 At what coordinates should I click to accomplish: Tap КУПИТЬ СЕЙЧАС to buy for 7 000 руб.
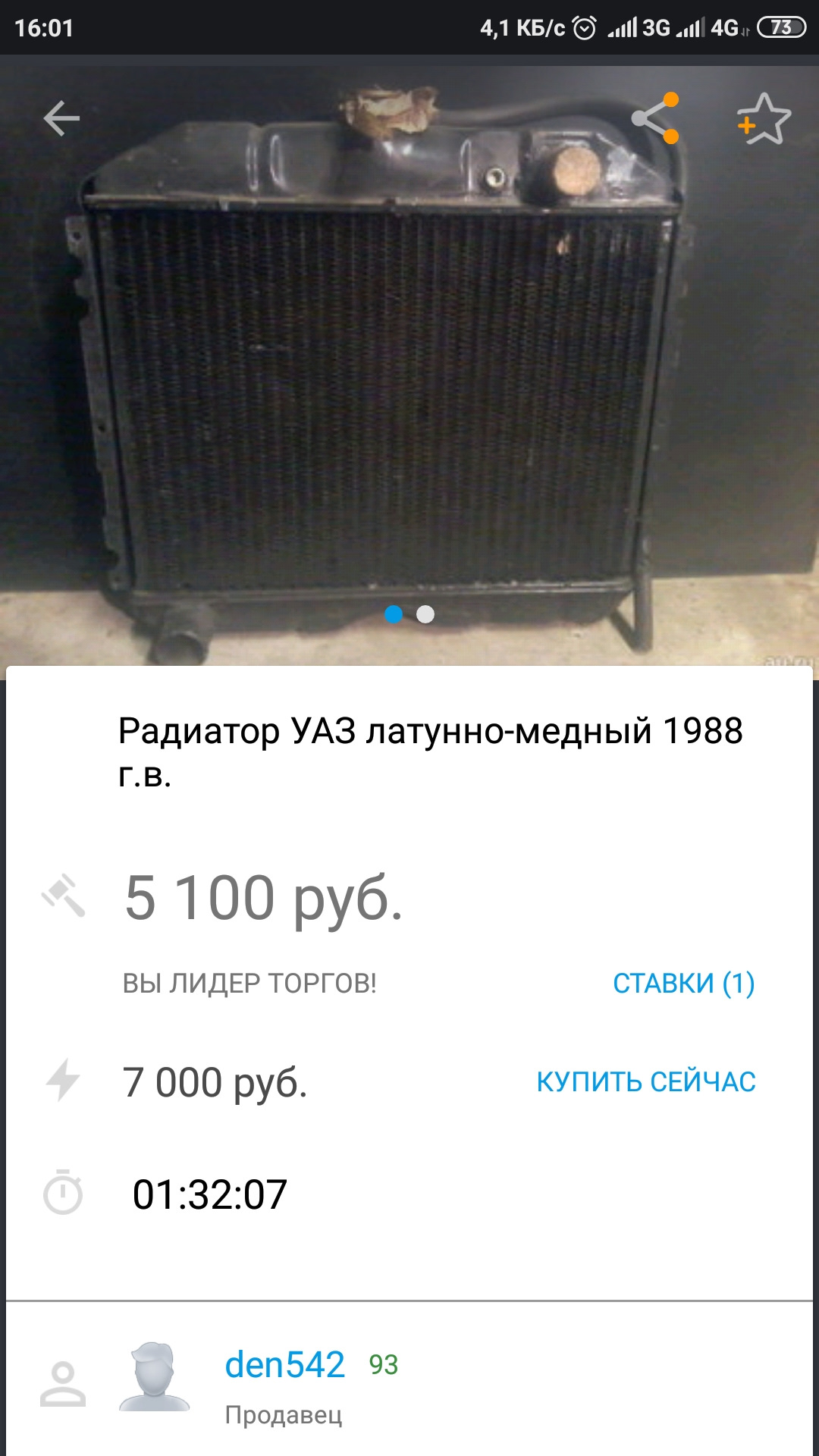[x=646, y=1082]
